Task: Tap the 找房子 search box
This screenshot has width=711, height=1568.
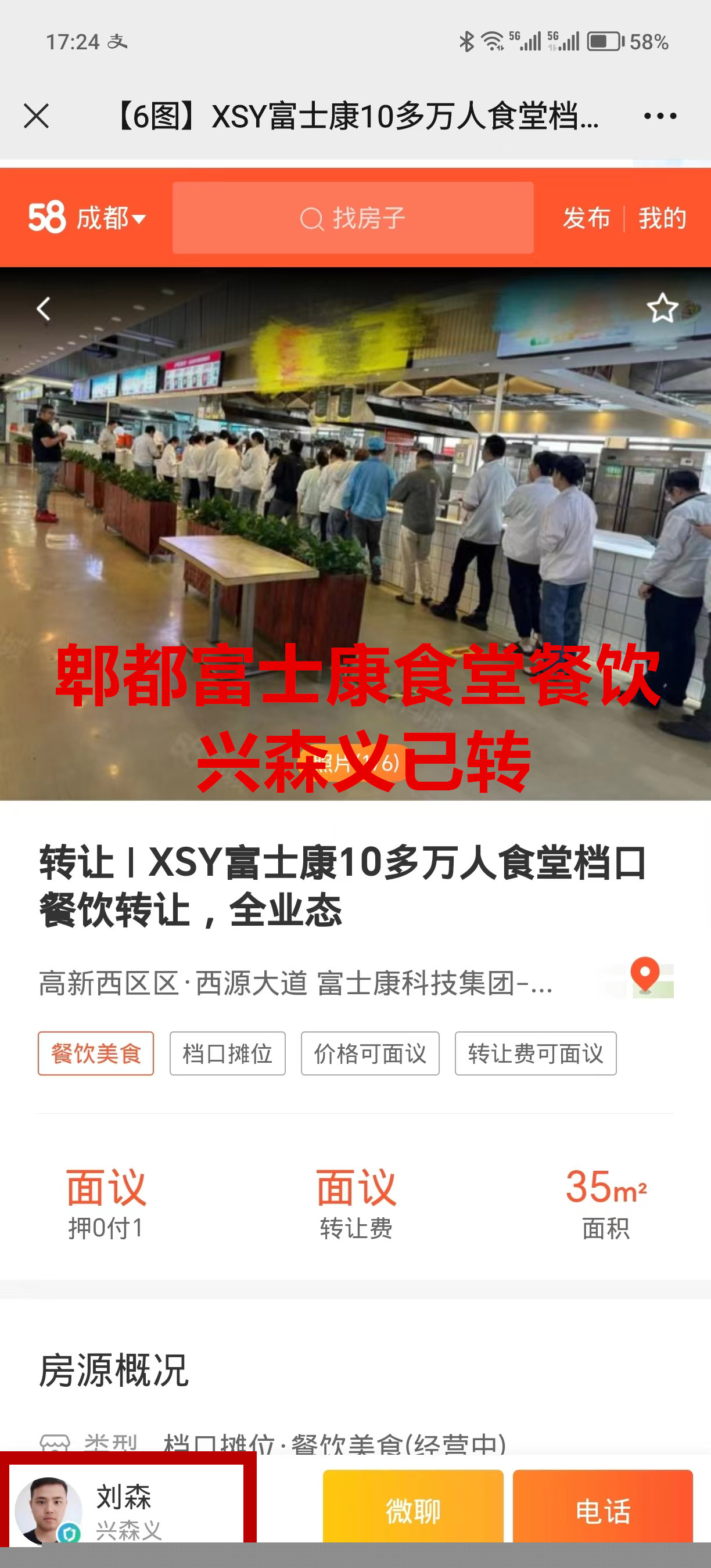Action: point(353,218)
